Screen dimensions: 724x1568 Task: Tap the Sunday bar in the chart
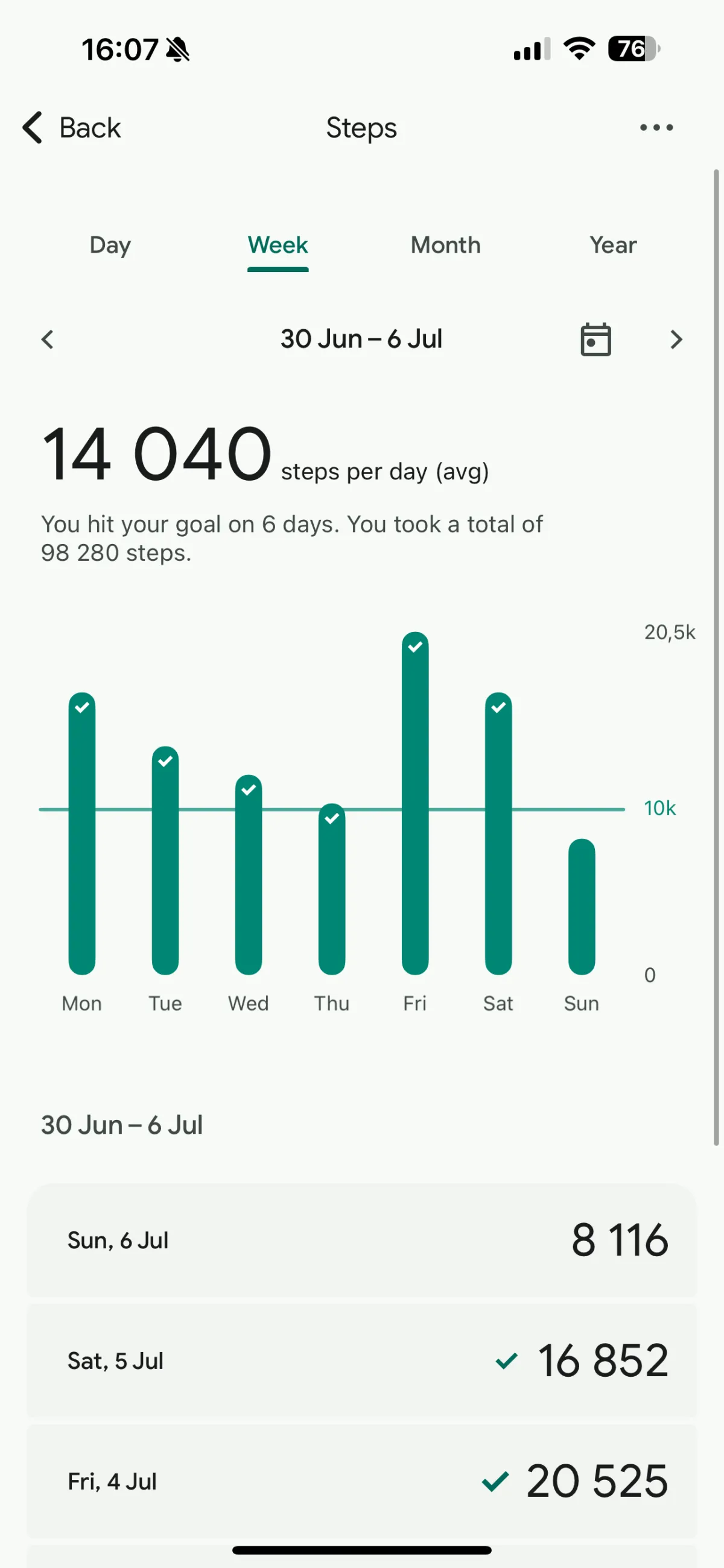582,906
